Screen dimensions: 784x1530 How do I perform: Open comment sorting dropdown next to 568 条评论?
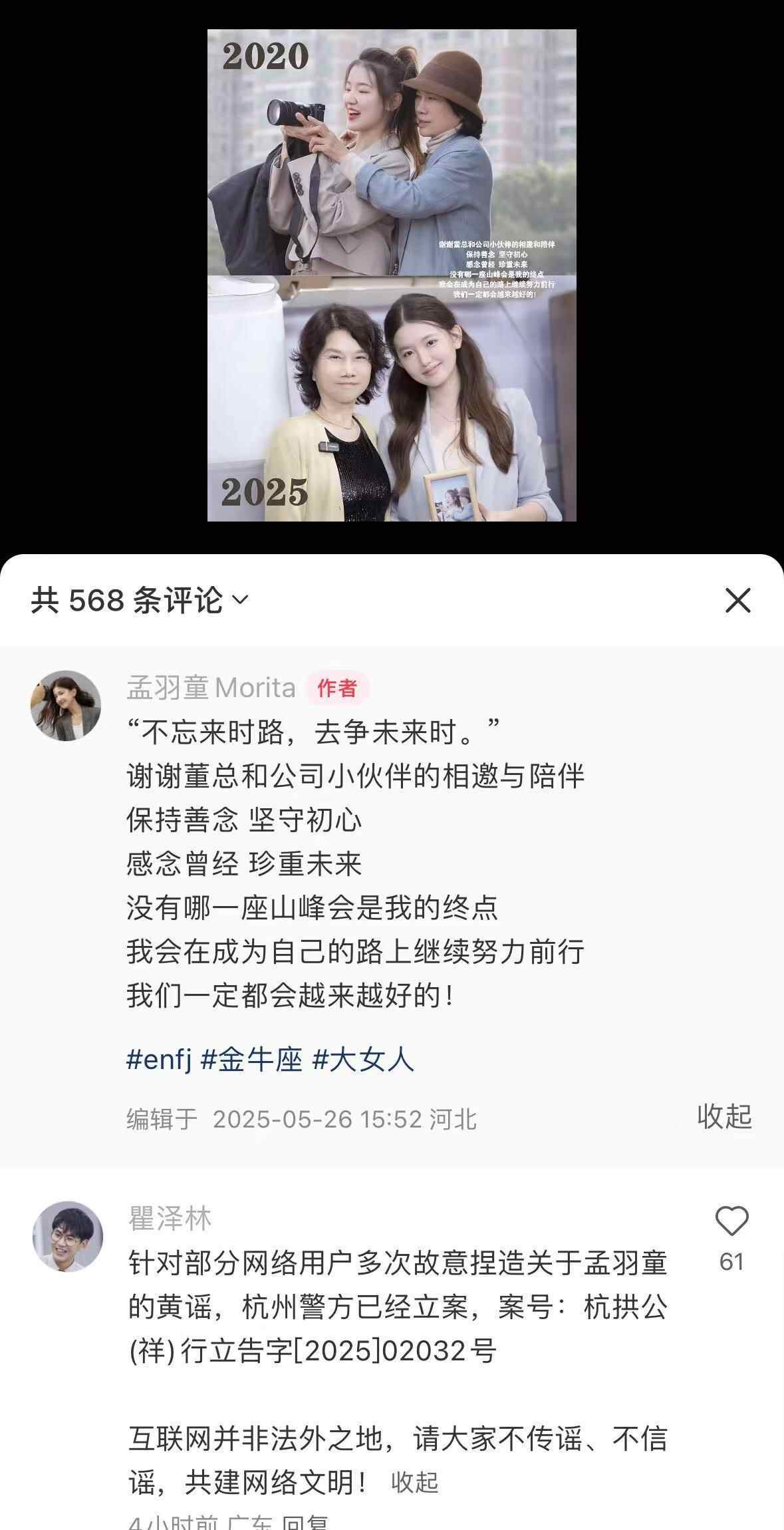click(x=239, y=600)
